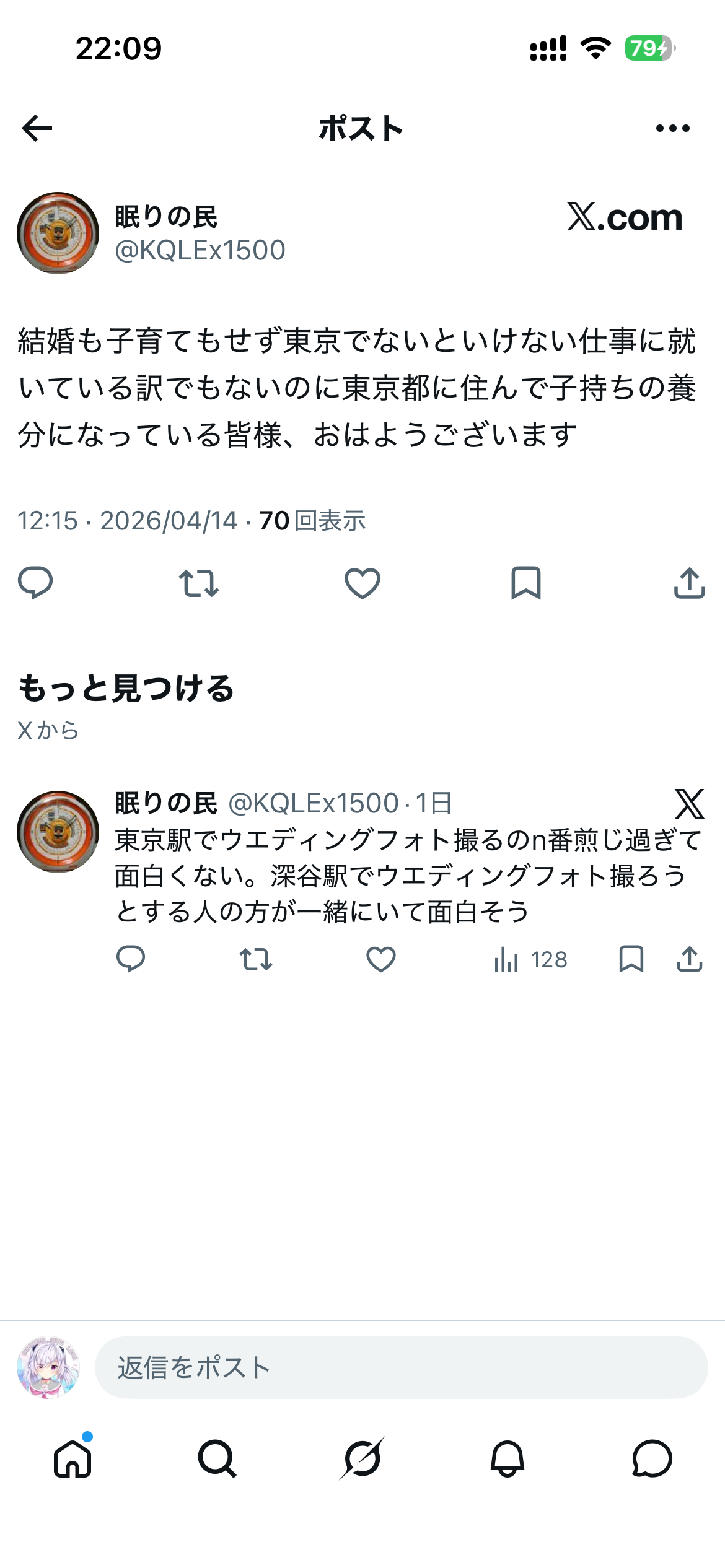The image size is (725, 1568).
Task: Share the 東京駅 wedding photo post
Action: (x=689, y=959)
